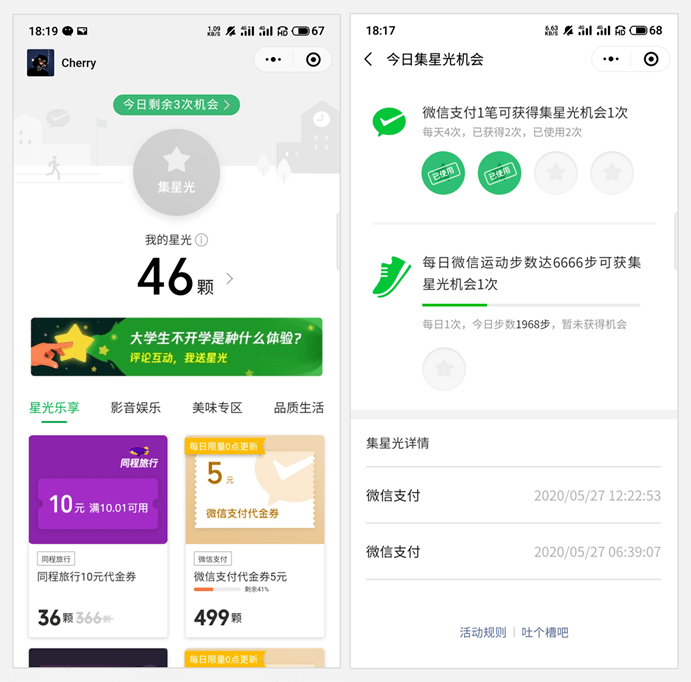The width and height of the screenshot is (691, 682).
Task: Open 活动规则 link
Action: 483,633
